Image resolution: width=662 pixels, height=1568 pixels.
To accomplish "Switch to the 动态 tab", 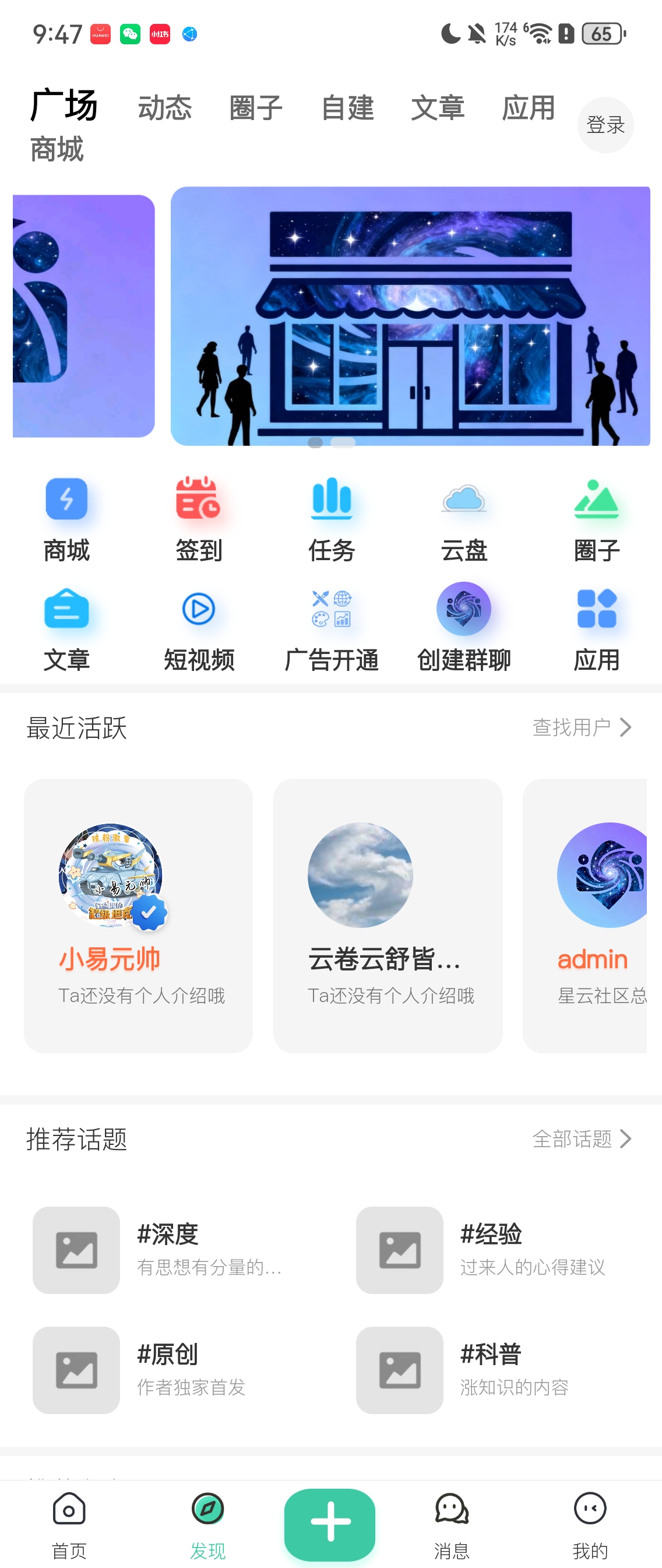I will point(165,108).
